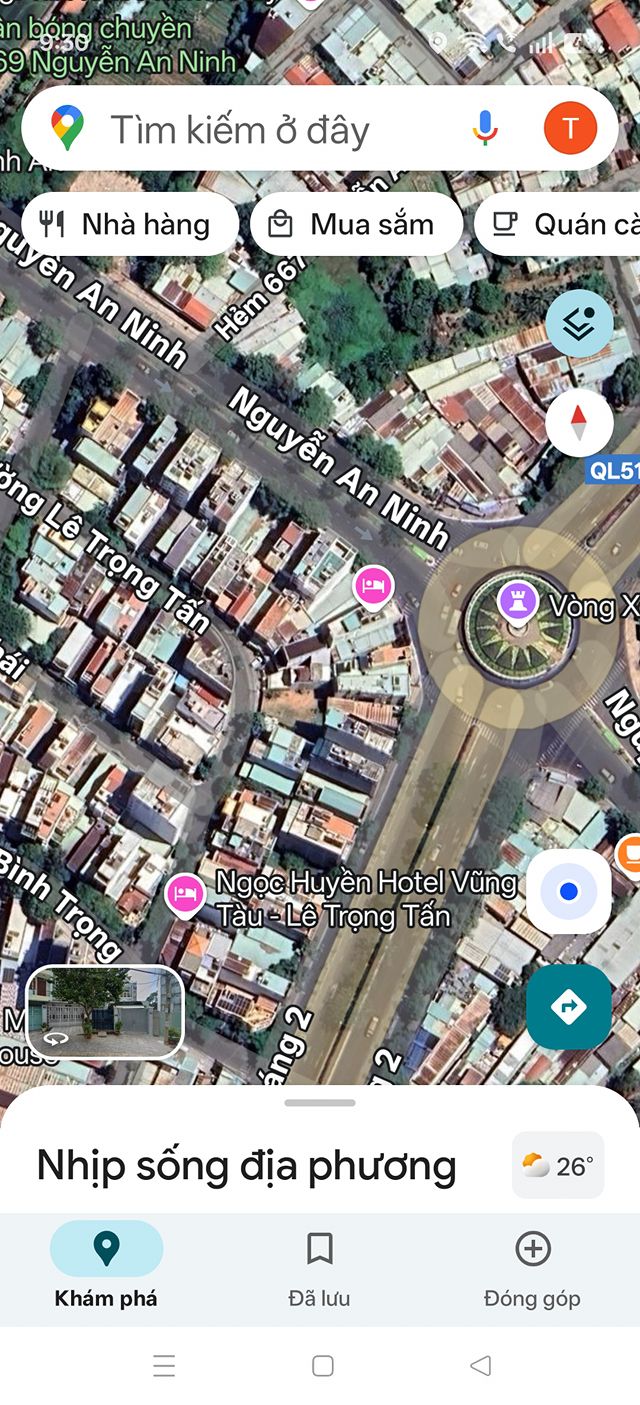Open the account profile avatar T
The width and height of the screenshot is (640, 1405).
coord(570,129)
